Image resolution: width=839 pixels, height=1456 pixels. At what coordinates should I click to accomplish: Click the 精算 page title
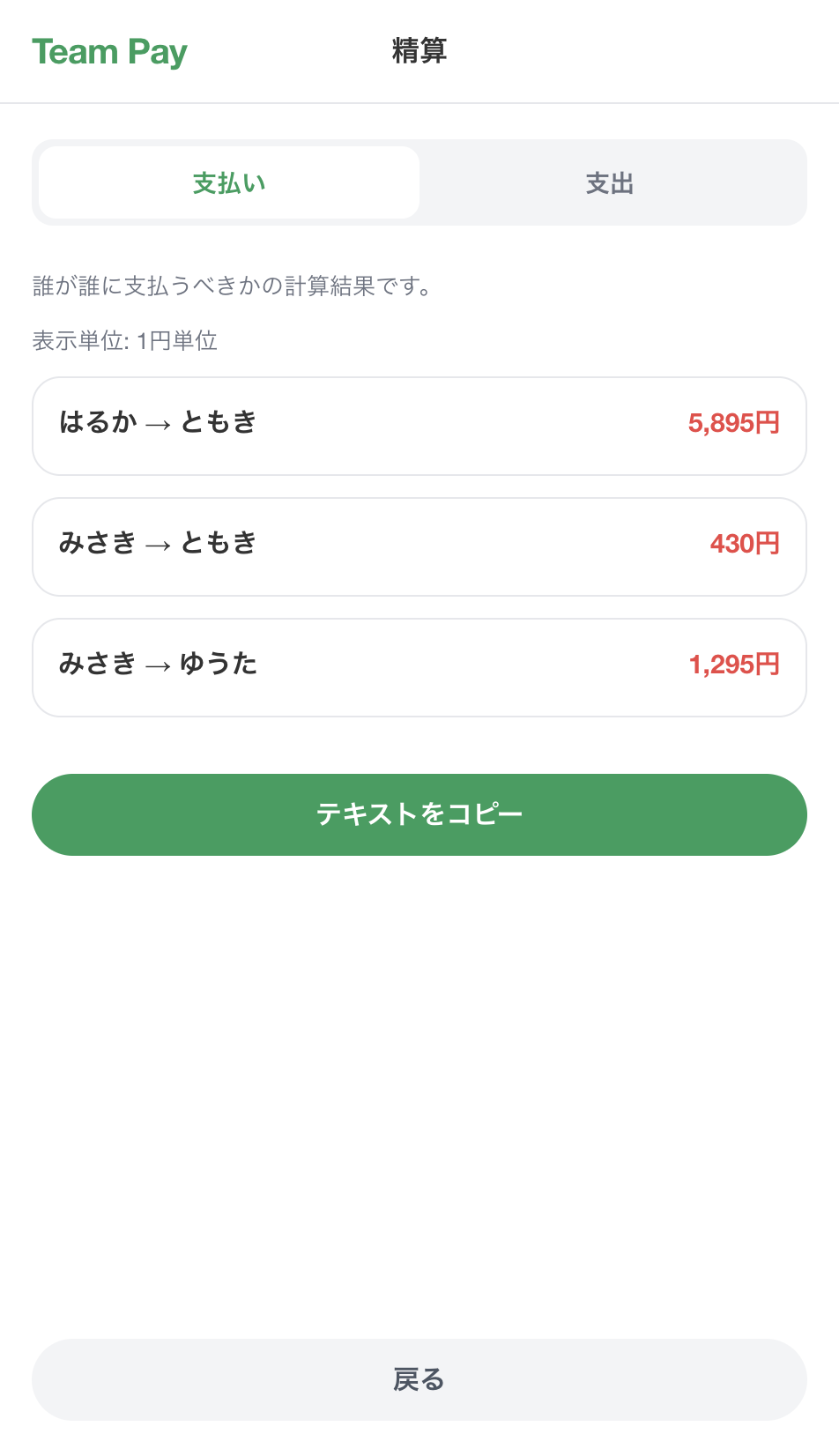pyautogui.click(x=419, y=51)
